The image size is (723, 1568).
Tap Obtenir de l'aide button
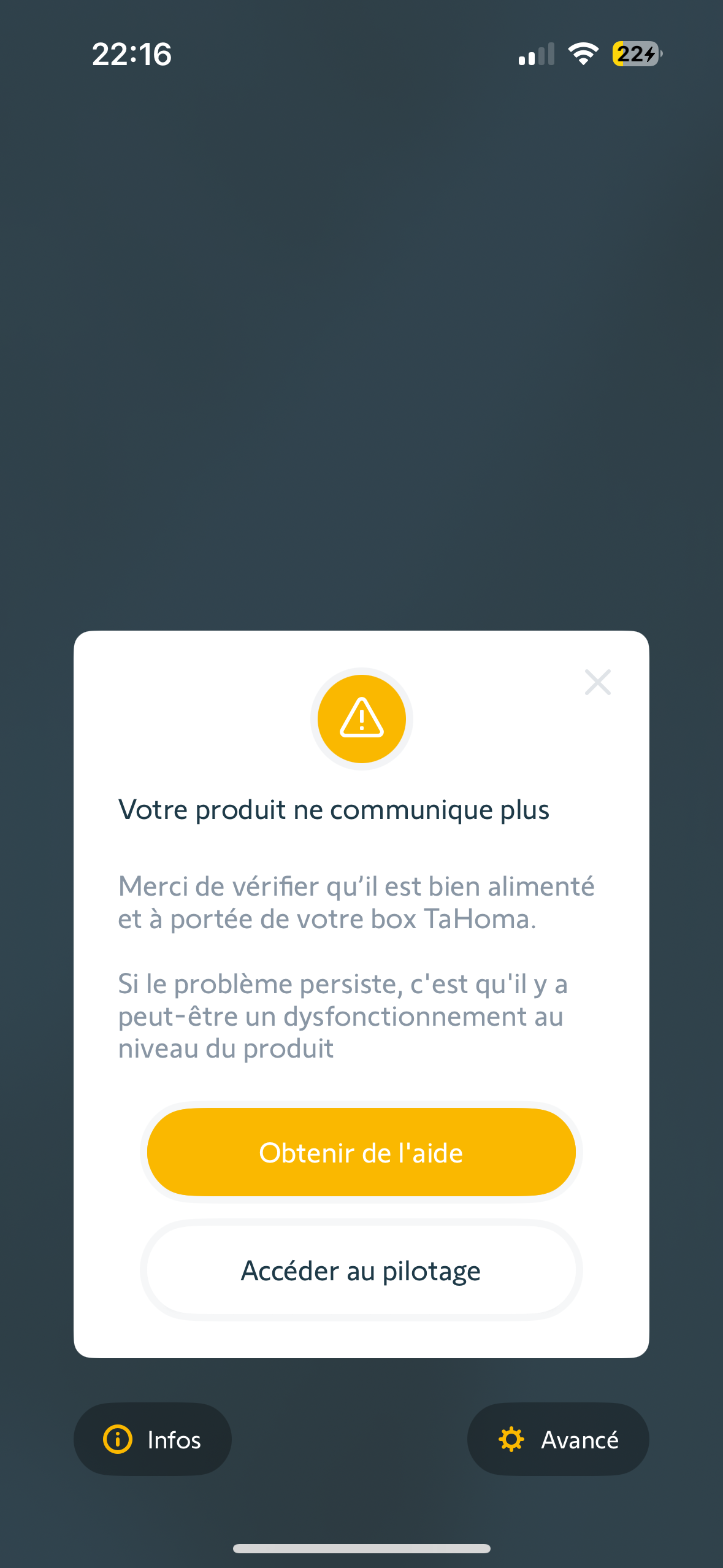click(361, 1152)
